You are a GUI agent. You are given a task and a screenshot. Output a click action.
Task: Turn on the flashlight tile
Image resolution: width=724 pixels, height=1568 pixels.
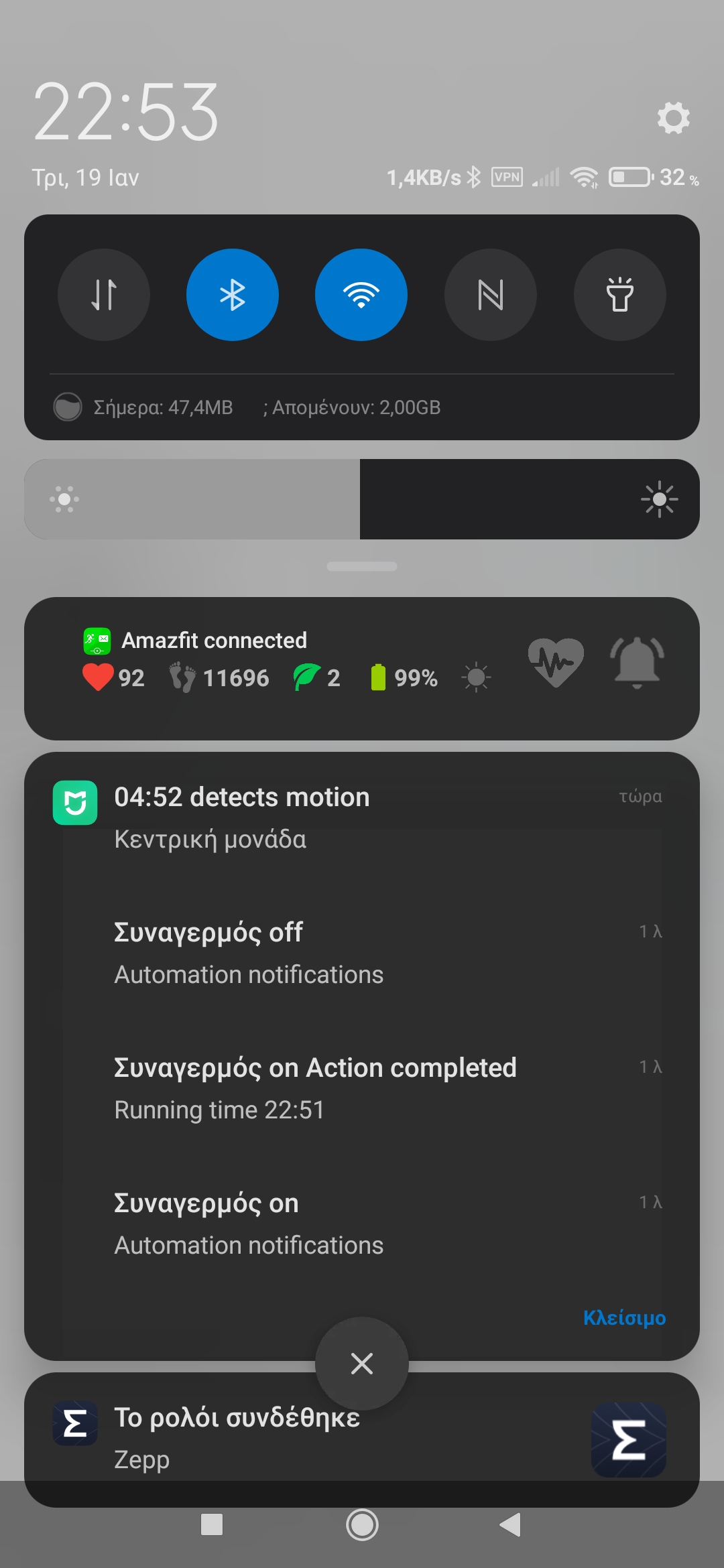pyautogui.click(x=619, y=295)
